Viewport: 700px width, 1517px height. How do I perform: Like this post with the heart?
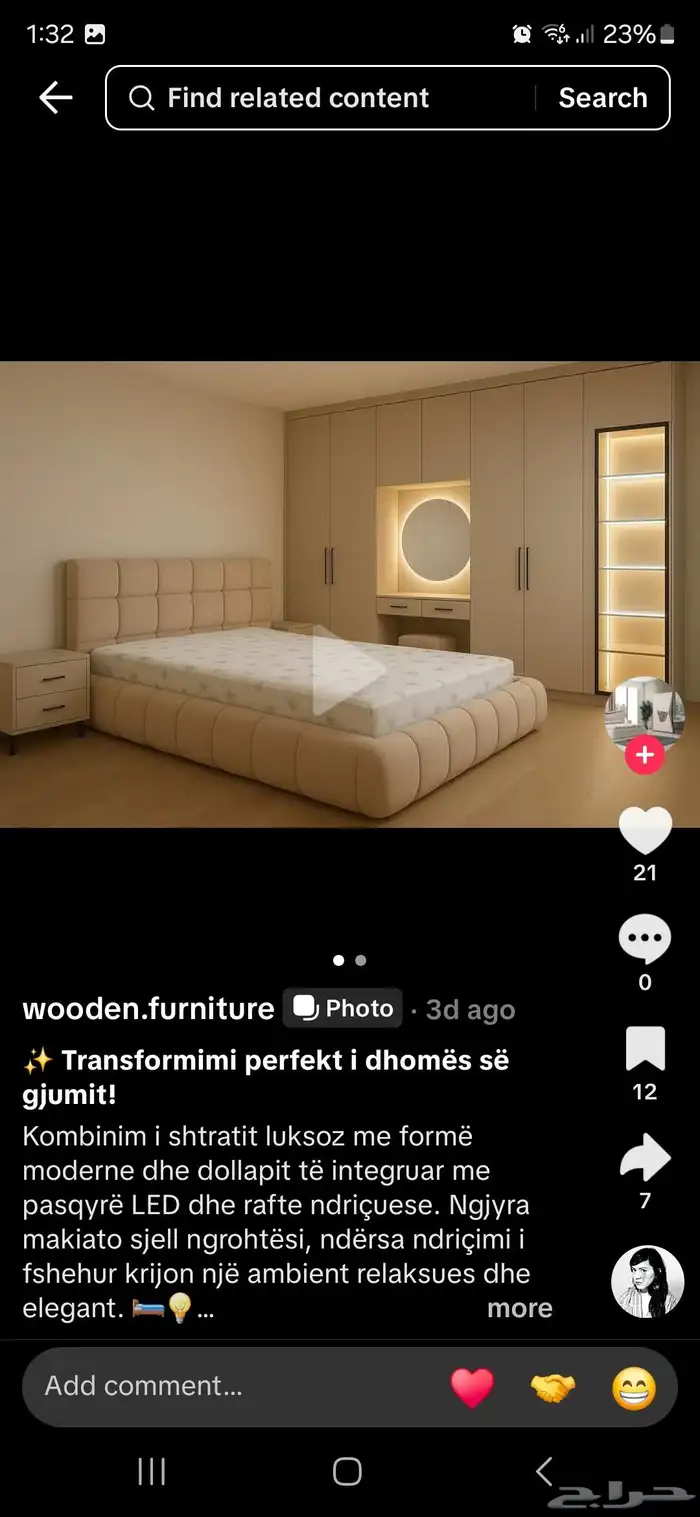645,831
